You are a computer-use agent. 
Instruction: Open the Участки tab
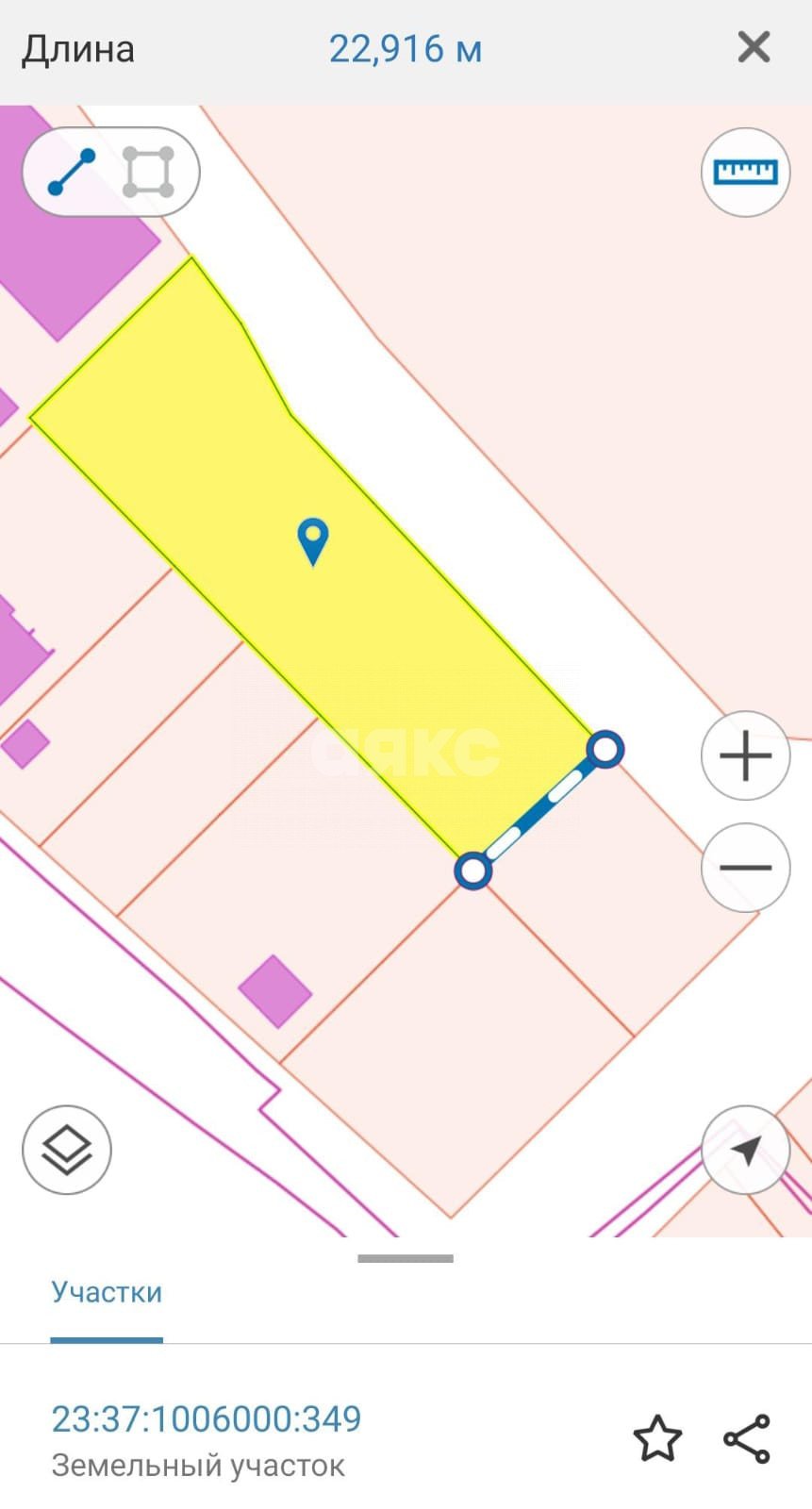107,1292
